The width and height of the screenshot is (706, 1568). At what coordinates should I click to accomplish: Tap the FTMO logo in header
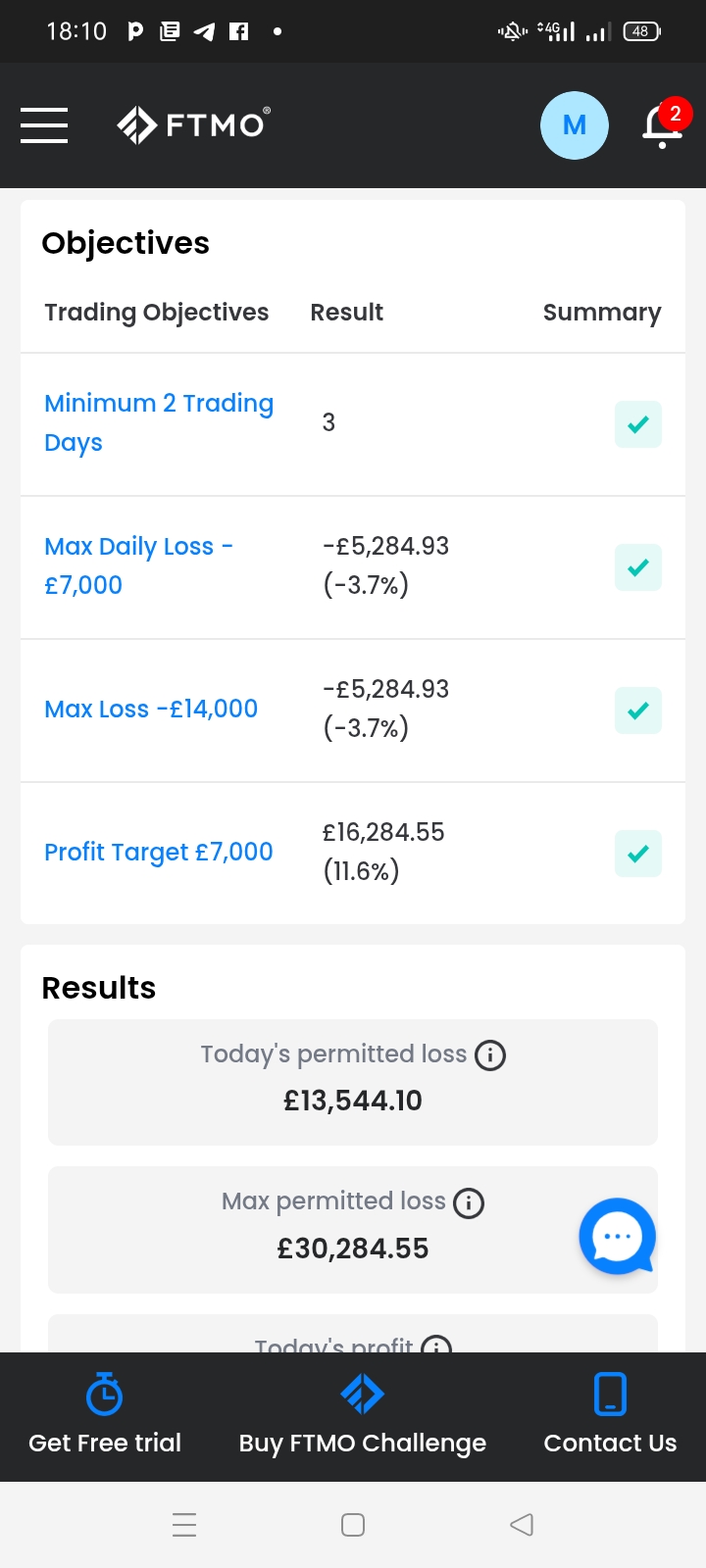coord(193,124)
